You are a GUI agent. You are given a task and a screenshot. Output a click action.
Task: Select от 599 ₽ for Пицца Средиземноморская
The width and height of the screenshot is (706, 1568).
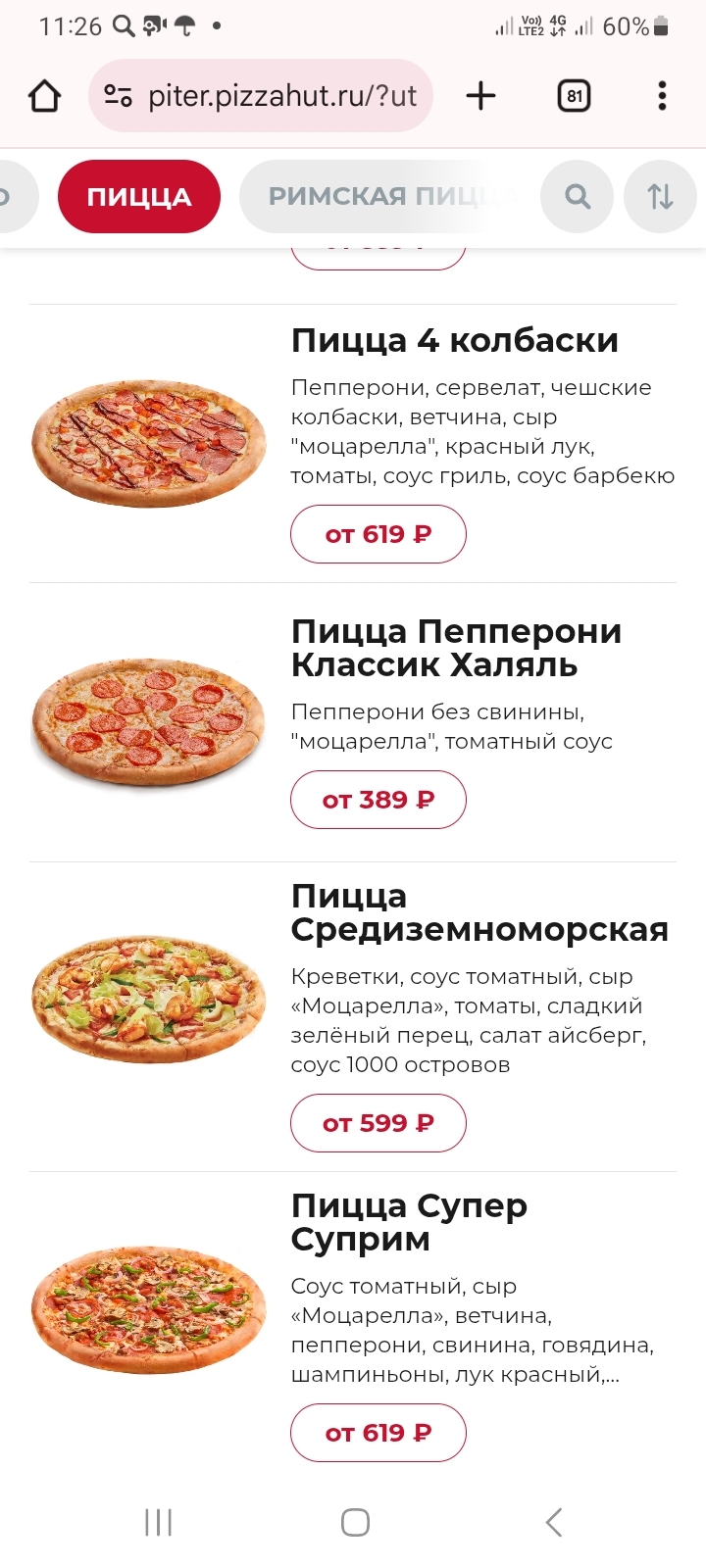coord(378,1123)
